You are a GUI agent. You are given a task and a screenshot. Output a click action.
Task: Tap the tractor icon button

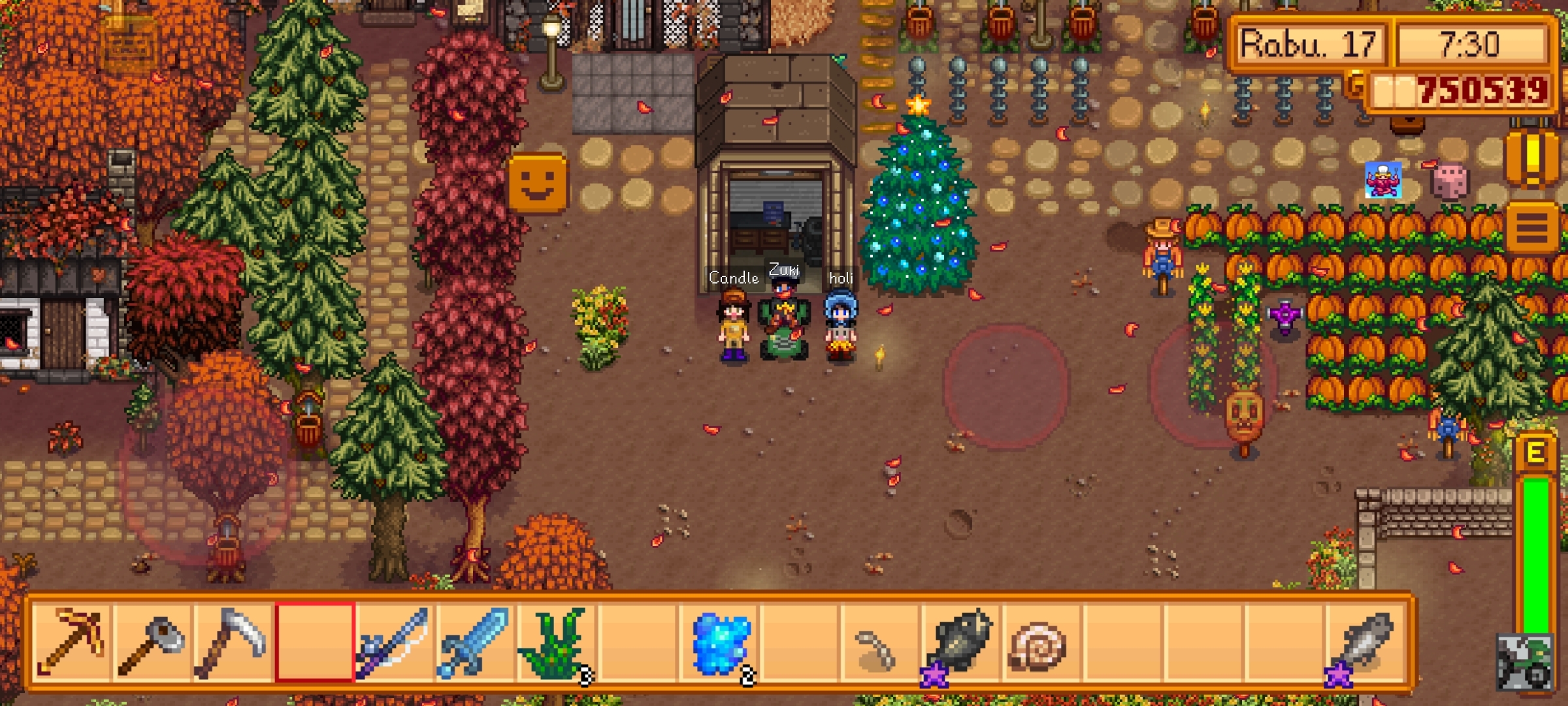tap(1524, 662)
